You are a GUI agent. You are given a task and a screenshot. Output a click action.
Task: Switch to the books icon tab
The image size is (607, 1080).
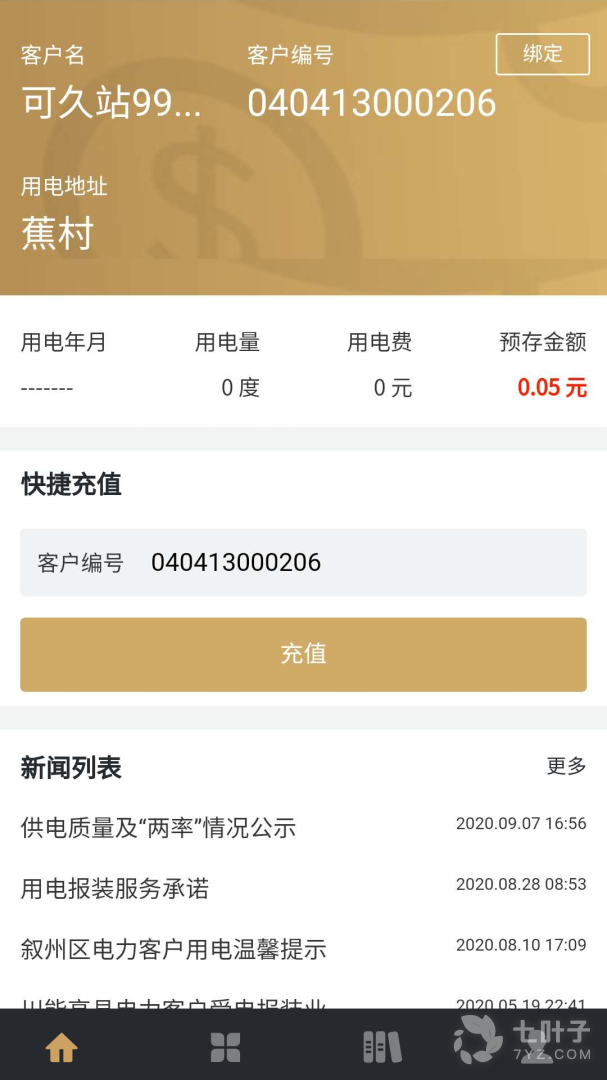click(x=381, y=1047)
